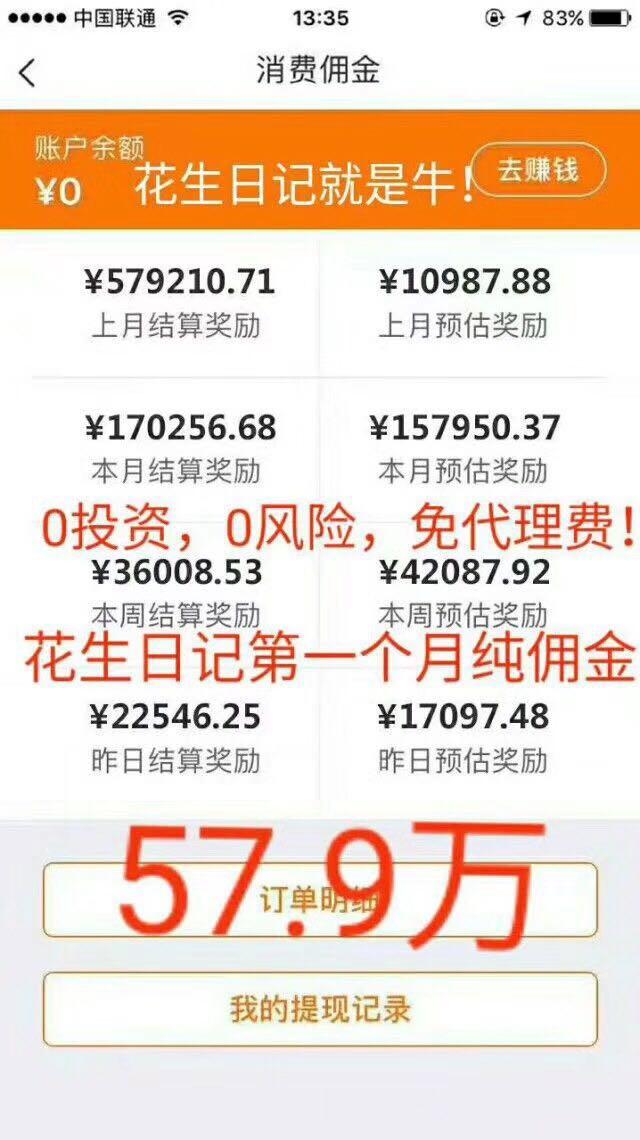The width and height of the screenshot is (640, 1140).
Task: View 我的提现记录
Action: [320, 1008]
